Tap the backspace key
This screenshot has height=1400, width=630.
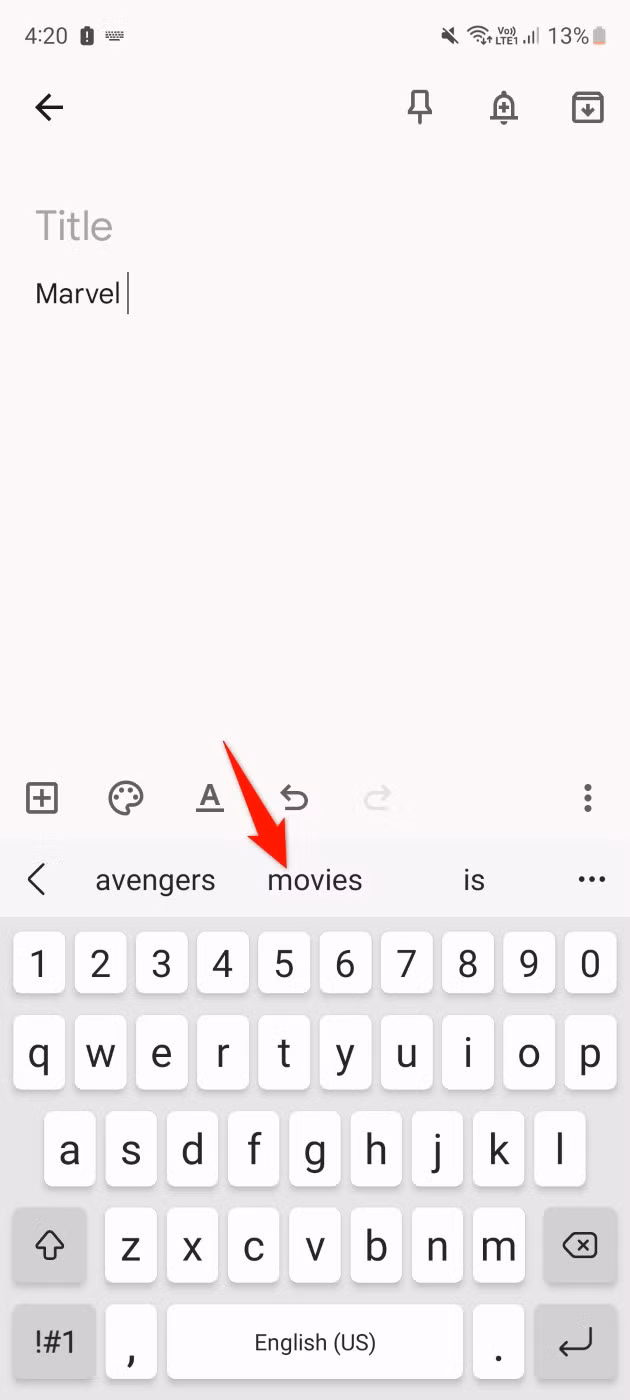(x=580, y=1246)
